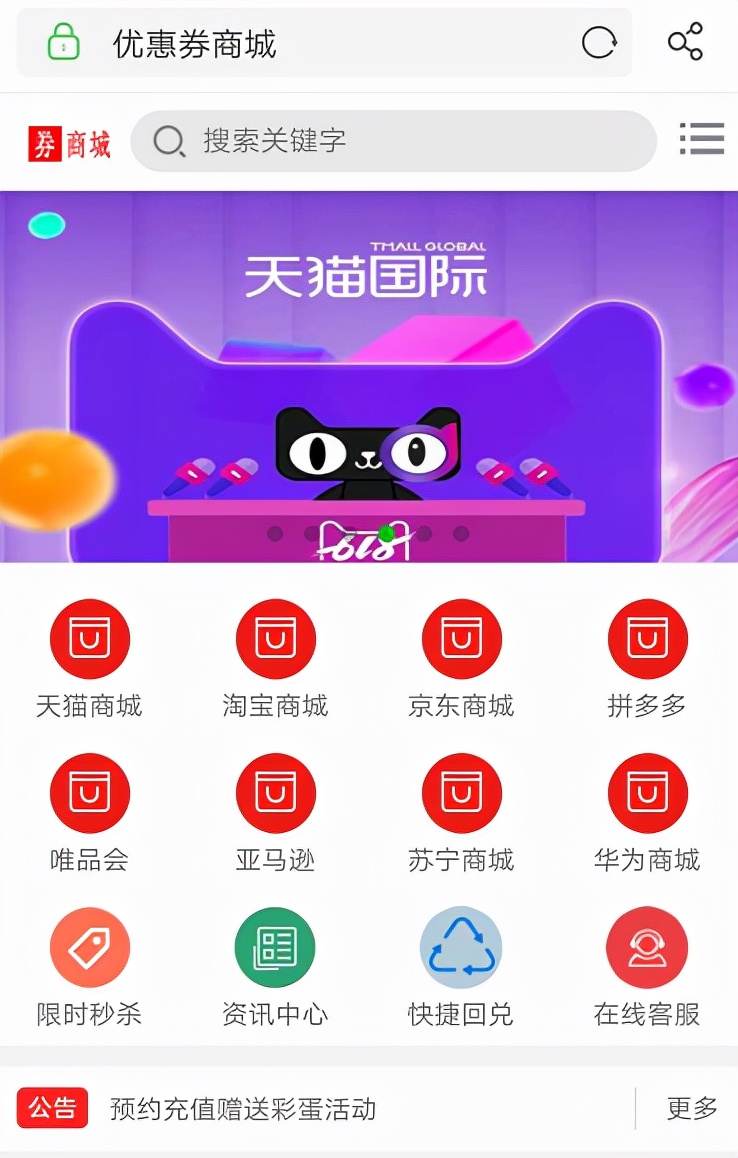This screenshot has width=738, height=1158.
Task: Click the 公告 announcement tag
Action: 52,1108
